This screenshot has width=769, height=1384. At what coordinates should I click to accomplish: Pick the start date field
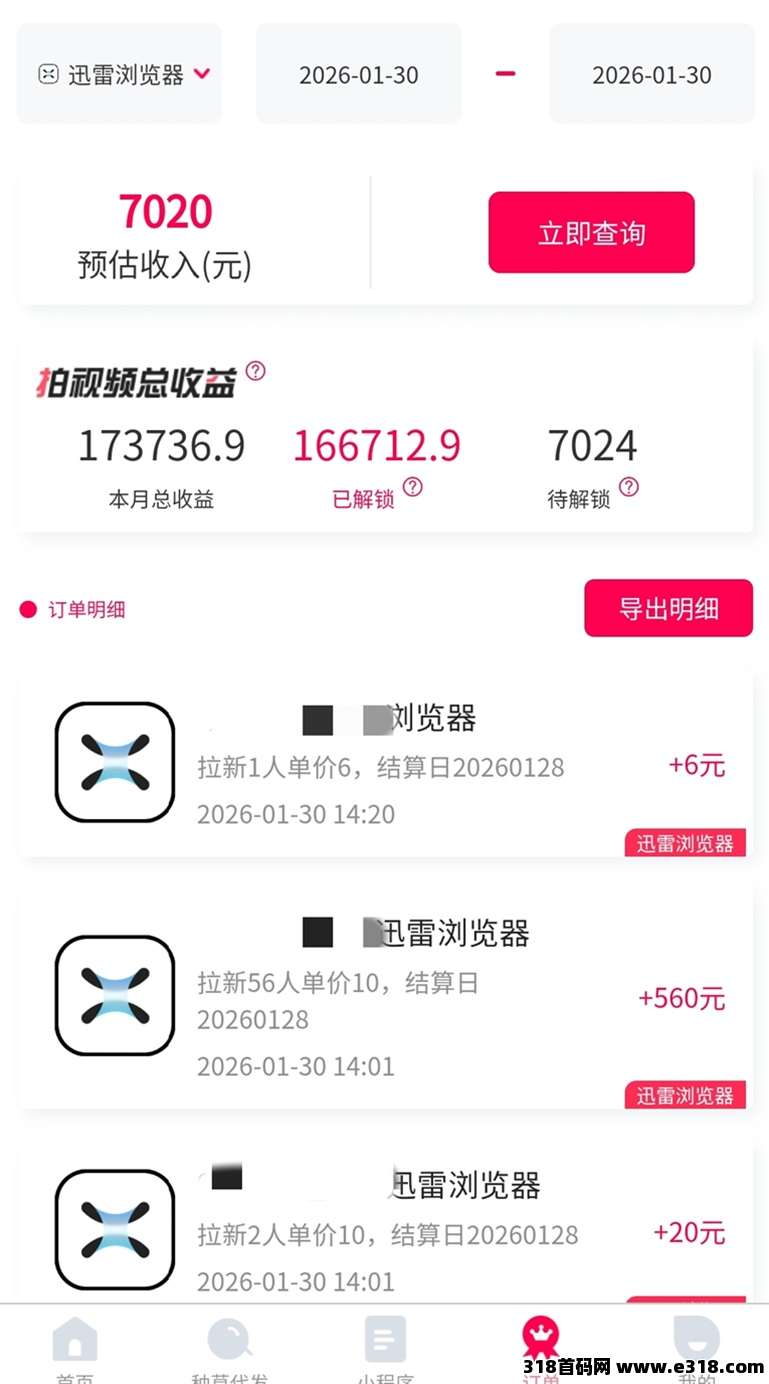pyautogui.click(x=359, y=75)
